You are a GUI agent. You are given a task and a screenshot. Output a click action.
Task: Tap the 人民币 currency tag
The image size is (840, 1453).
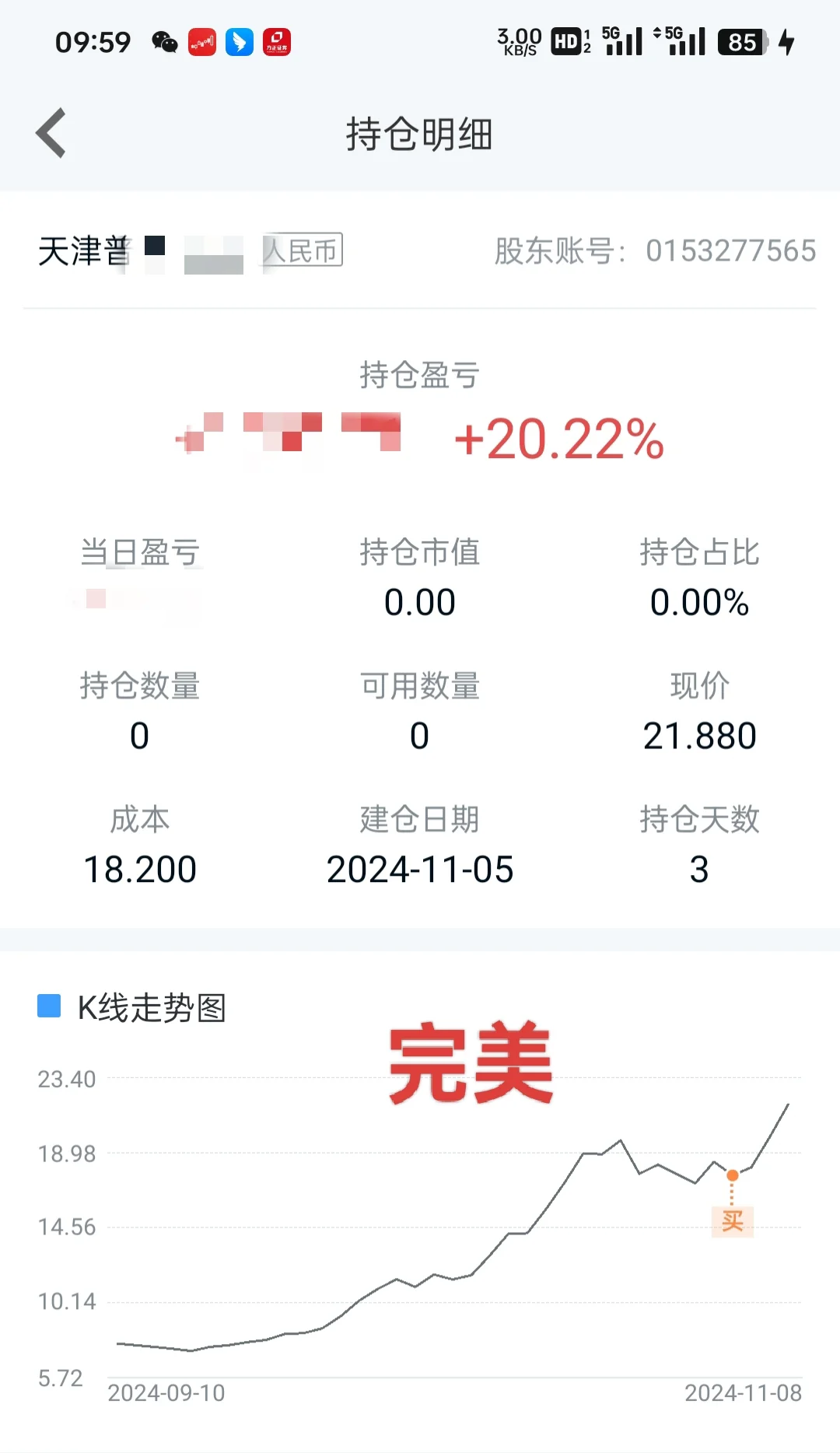[300, 250]
